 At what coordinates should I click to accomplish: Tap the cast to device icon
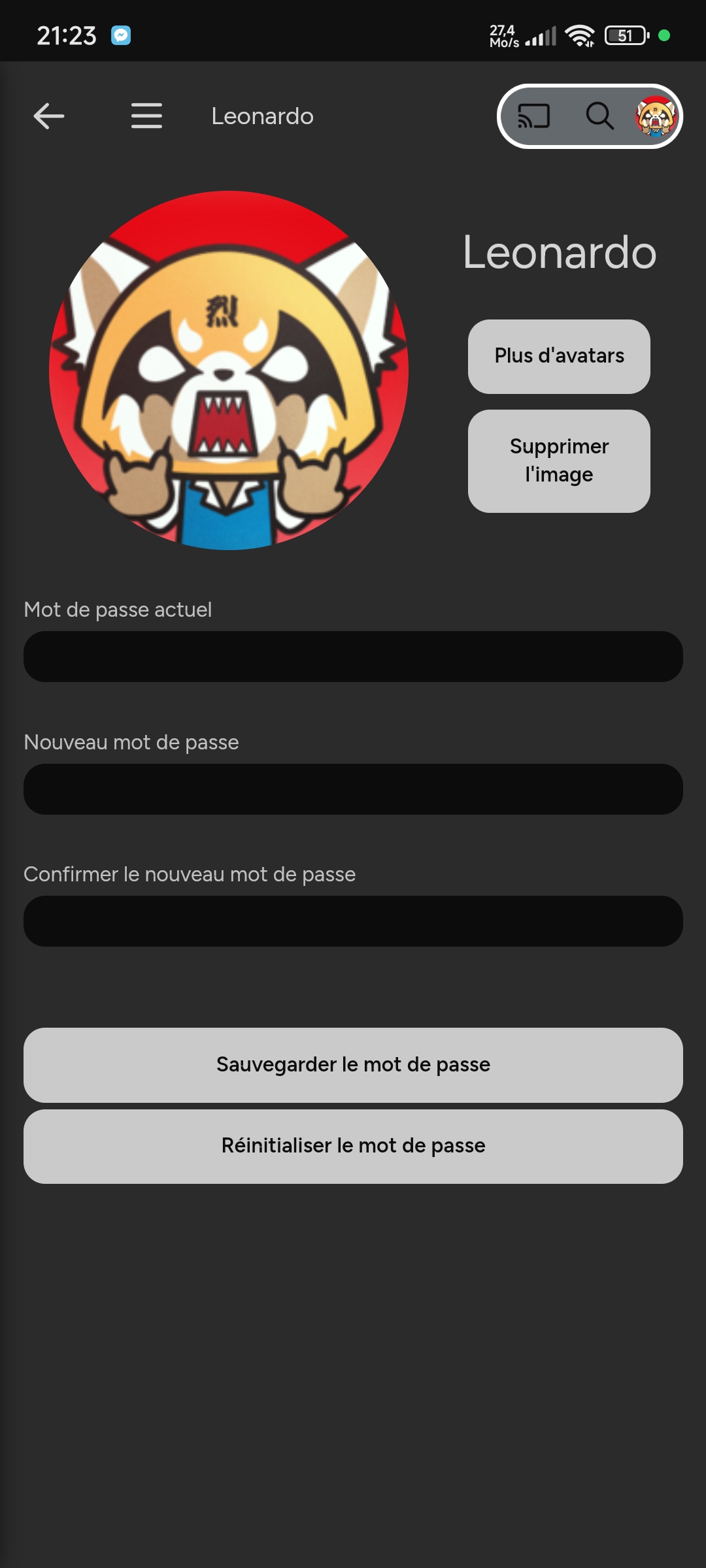click(533, 116)
